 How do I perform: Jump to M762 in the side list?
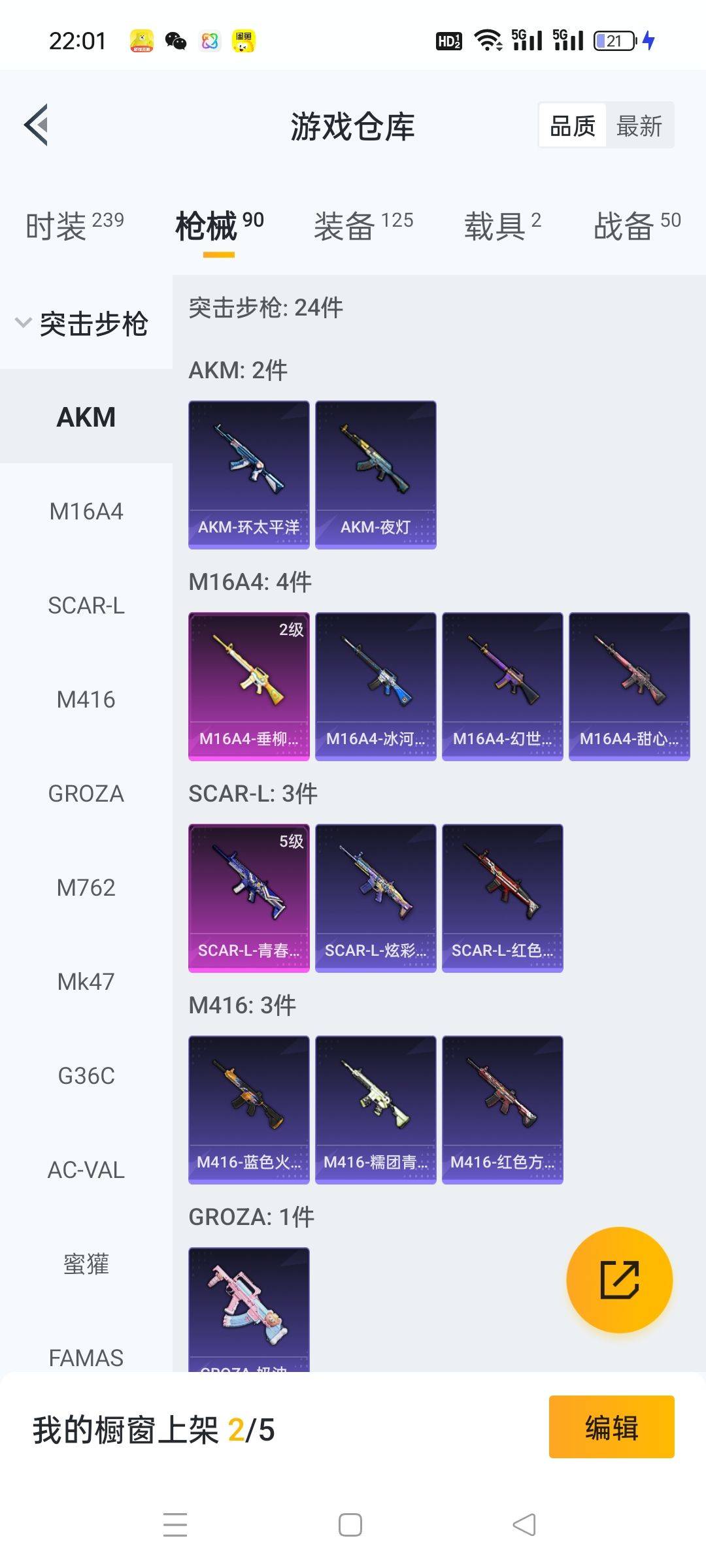click(86, 888)
